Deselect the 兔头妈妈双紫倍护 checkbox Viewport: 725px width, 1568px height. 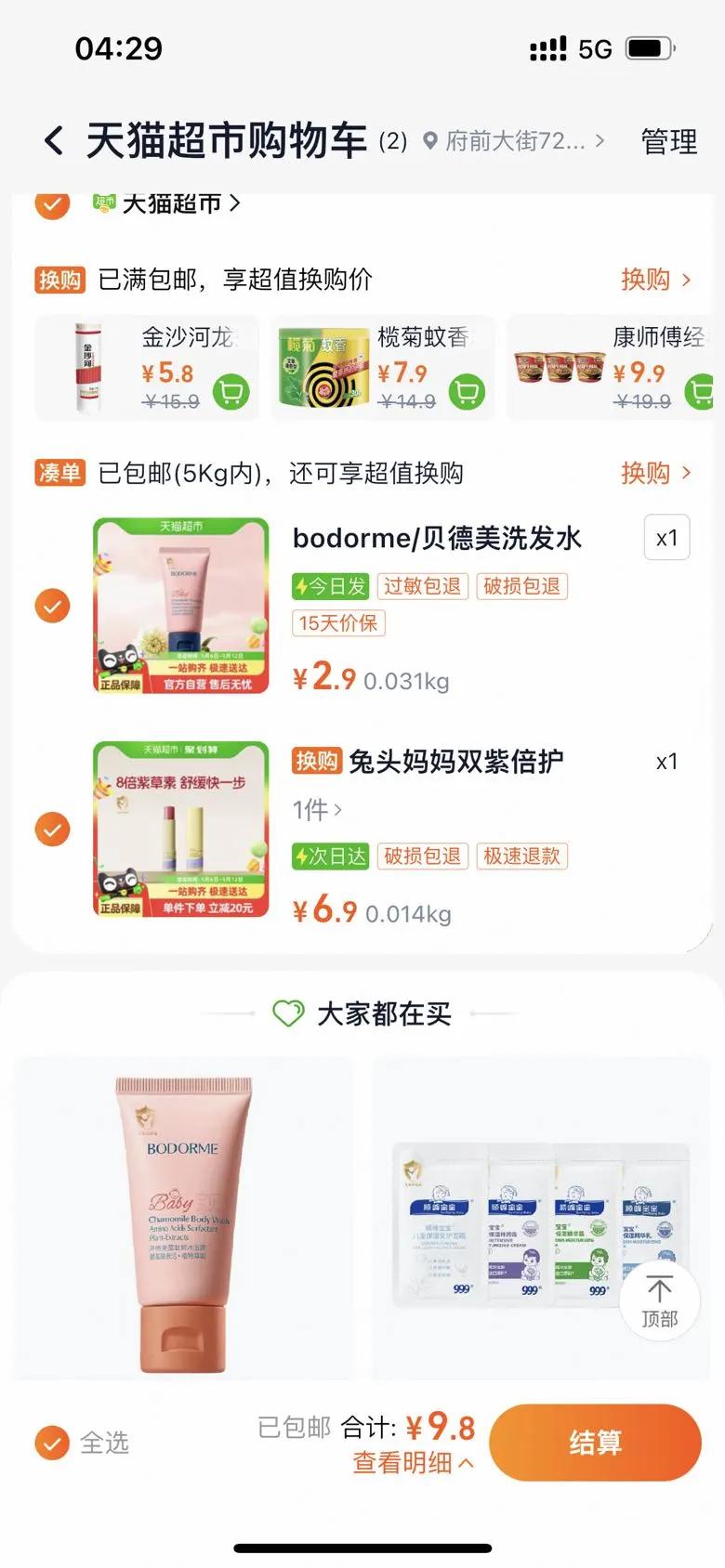click(52, 829)
